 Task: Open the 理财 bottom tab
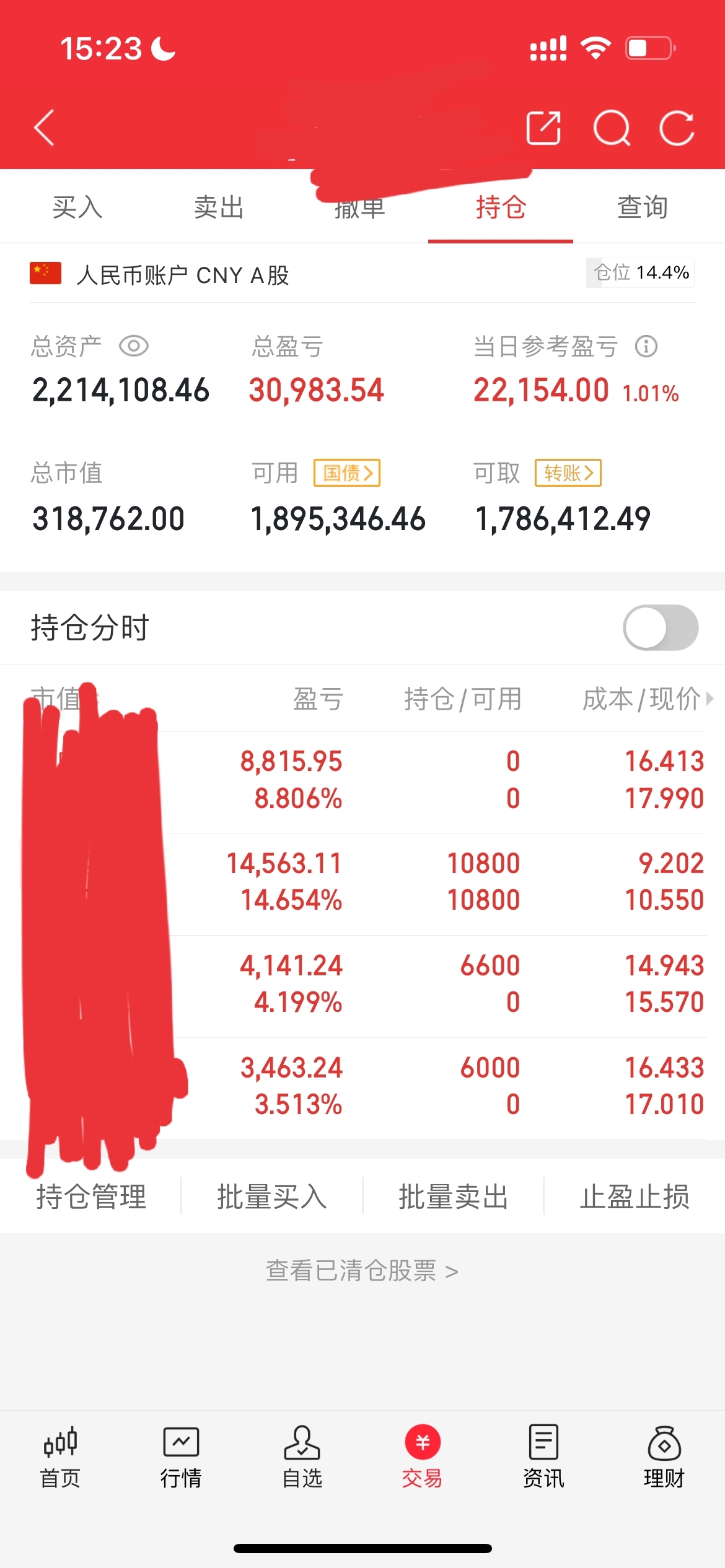[664, 1458]
